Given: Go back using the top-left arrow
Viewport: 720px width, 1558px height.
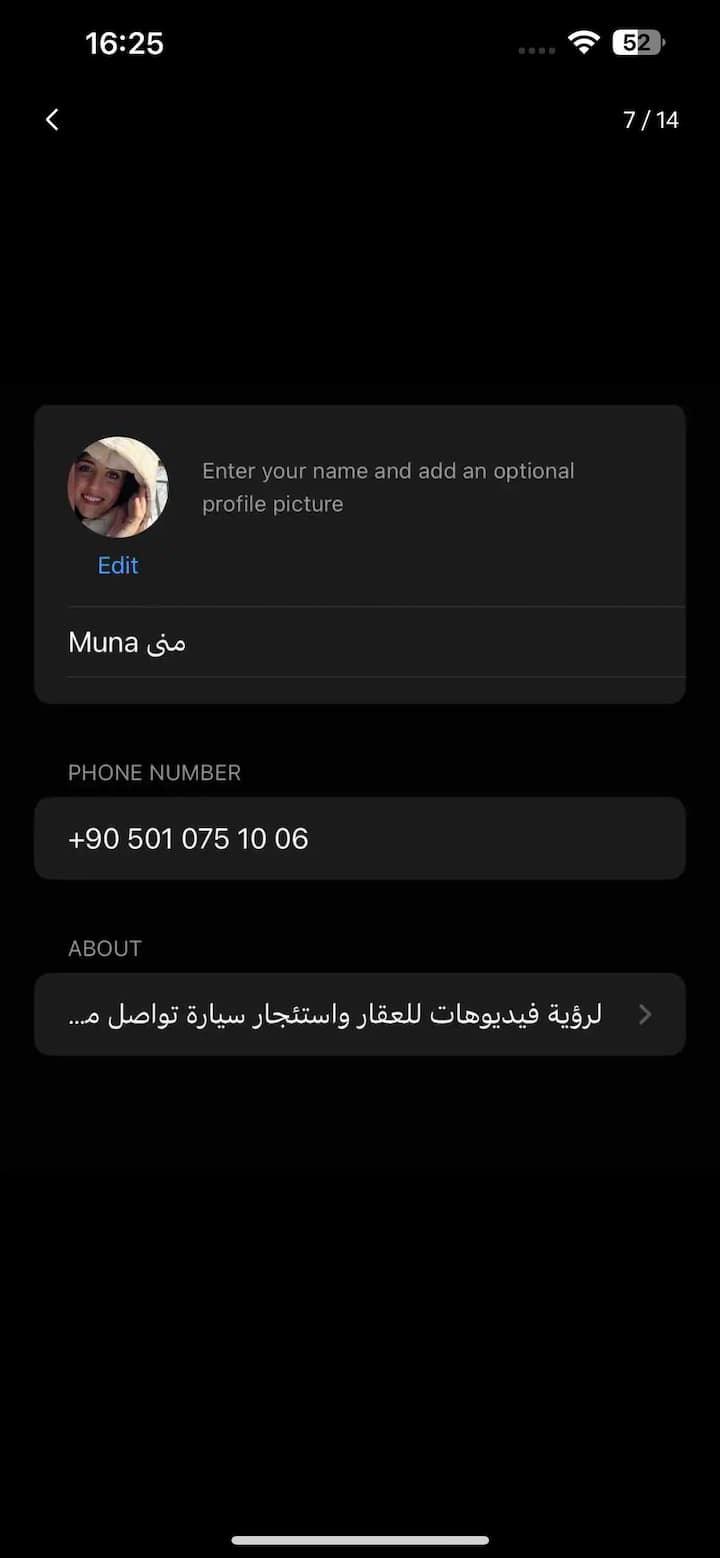Looking at the screenshot, I should [x=52, y=120].
